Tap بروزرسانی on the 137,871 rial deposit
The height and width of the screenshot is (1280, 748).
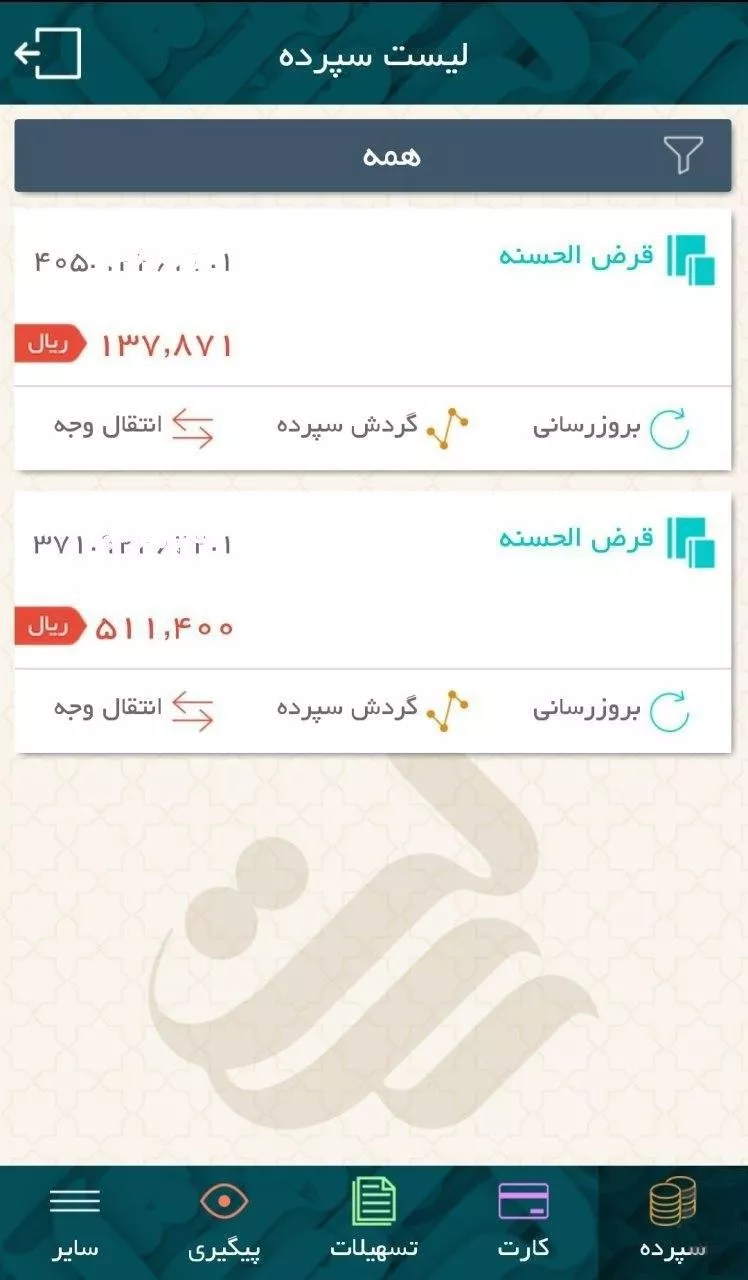(611, 428)
